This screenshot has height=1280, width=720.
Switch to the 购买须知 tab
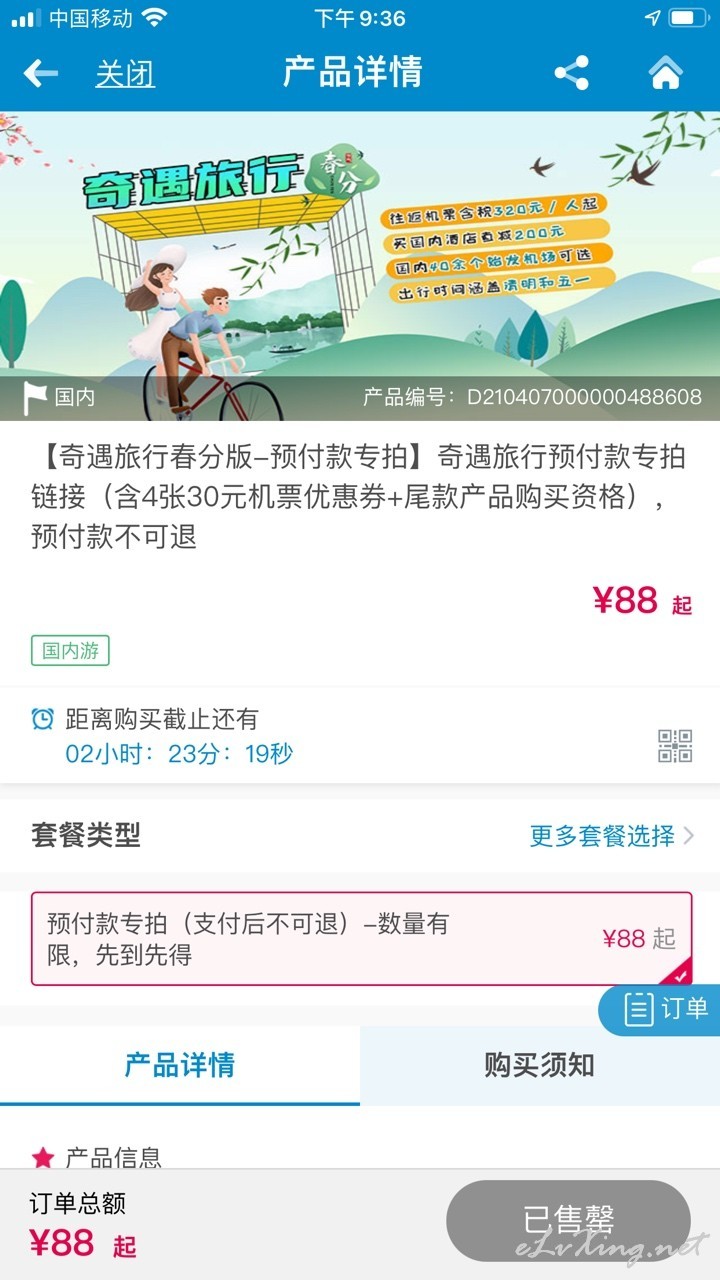click(x=540, y=1065)
